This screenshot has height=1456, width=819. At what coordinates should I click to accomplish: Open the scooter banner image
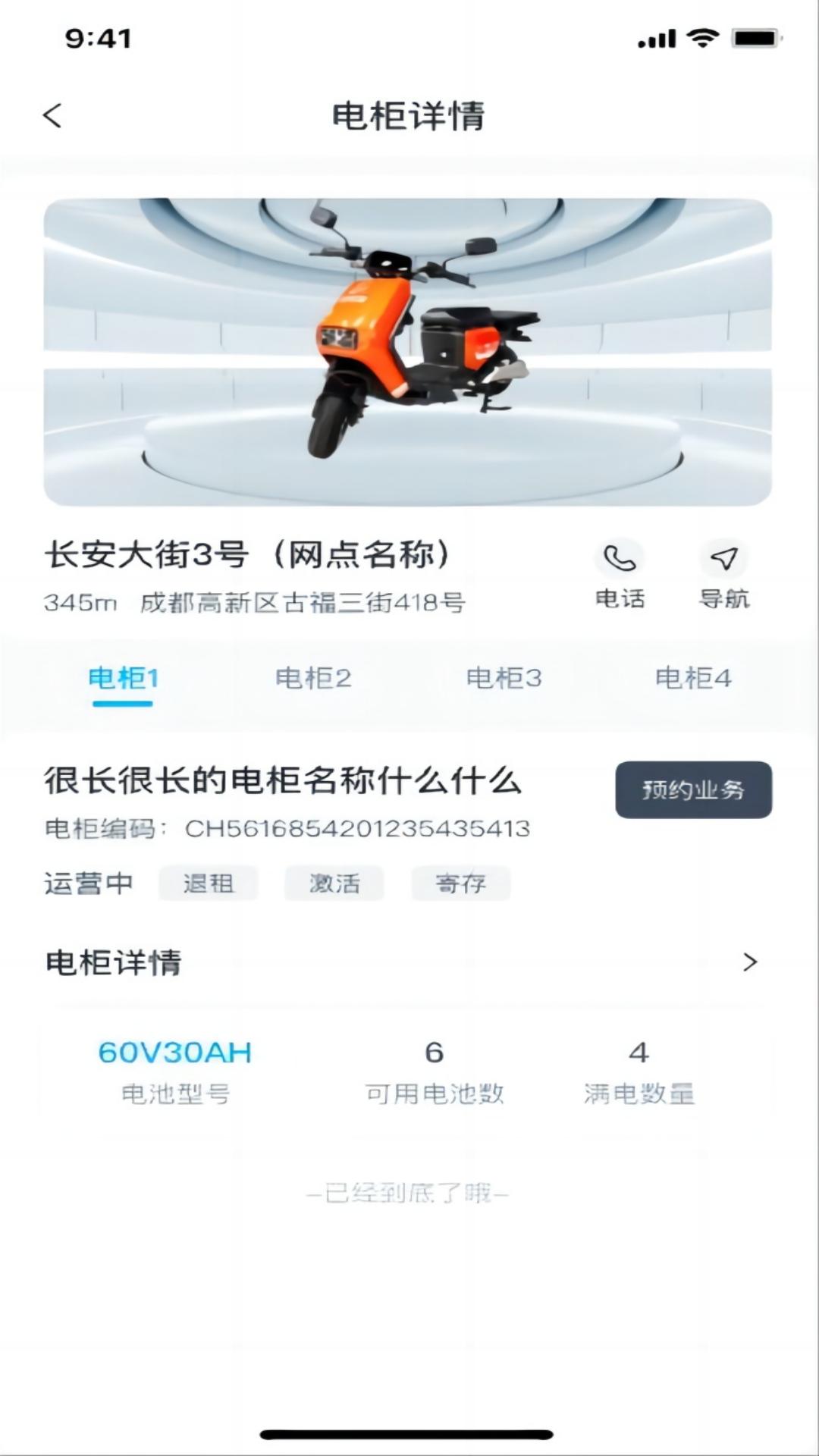click(408, 352)
